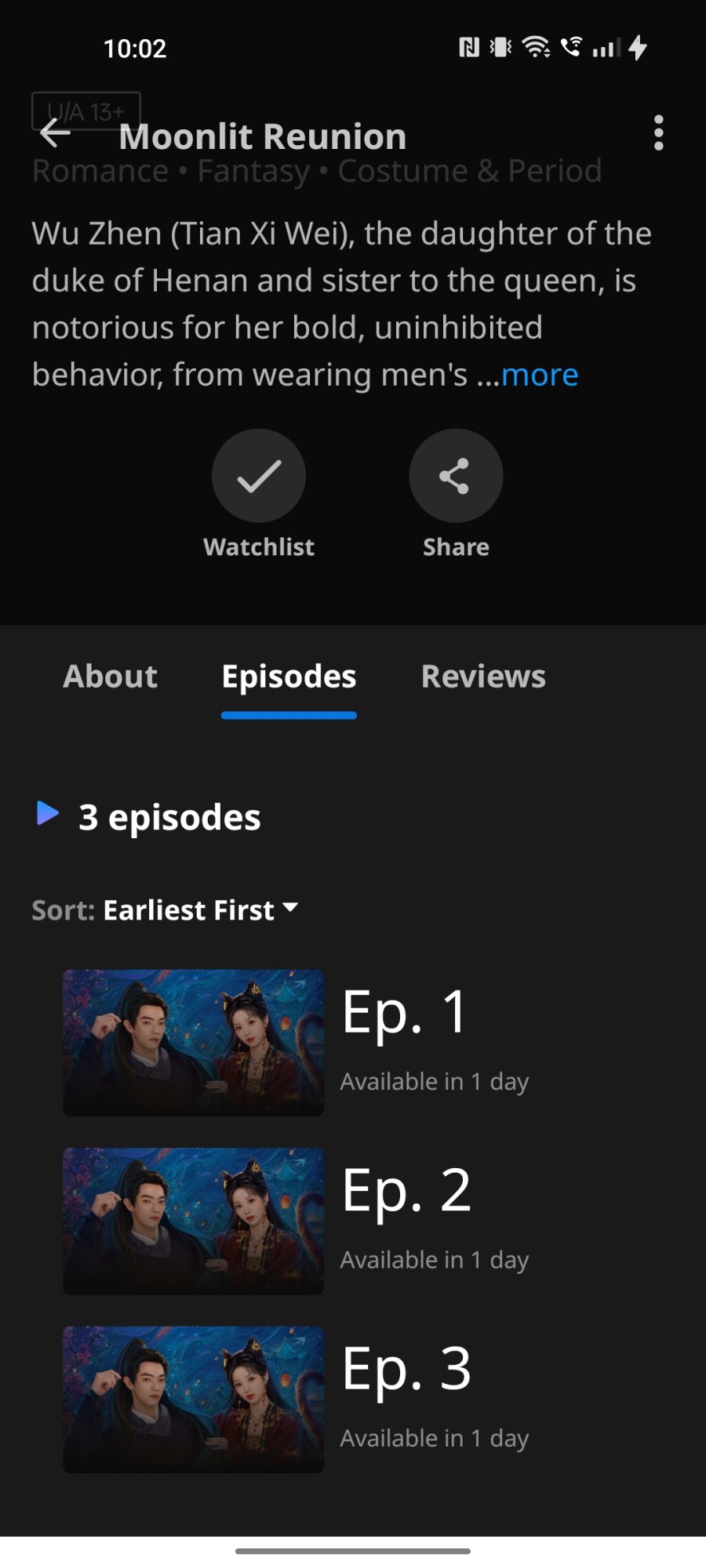The height and width of the screenshot is (1568, 706).
Task: Open the Ep. 2 episode
Action: tap(193, 1221)
